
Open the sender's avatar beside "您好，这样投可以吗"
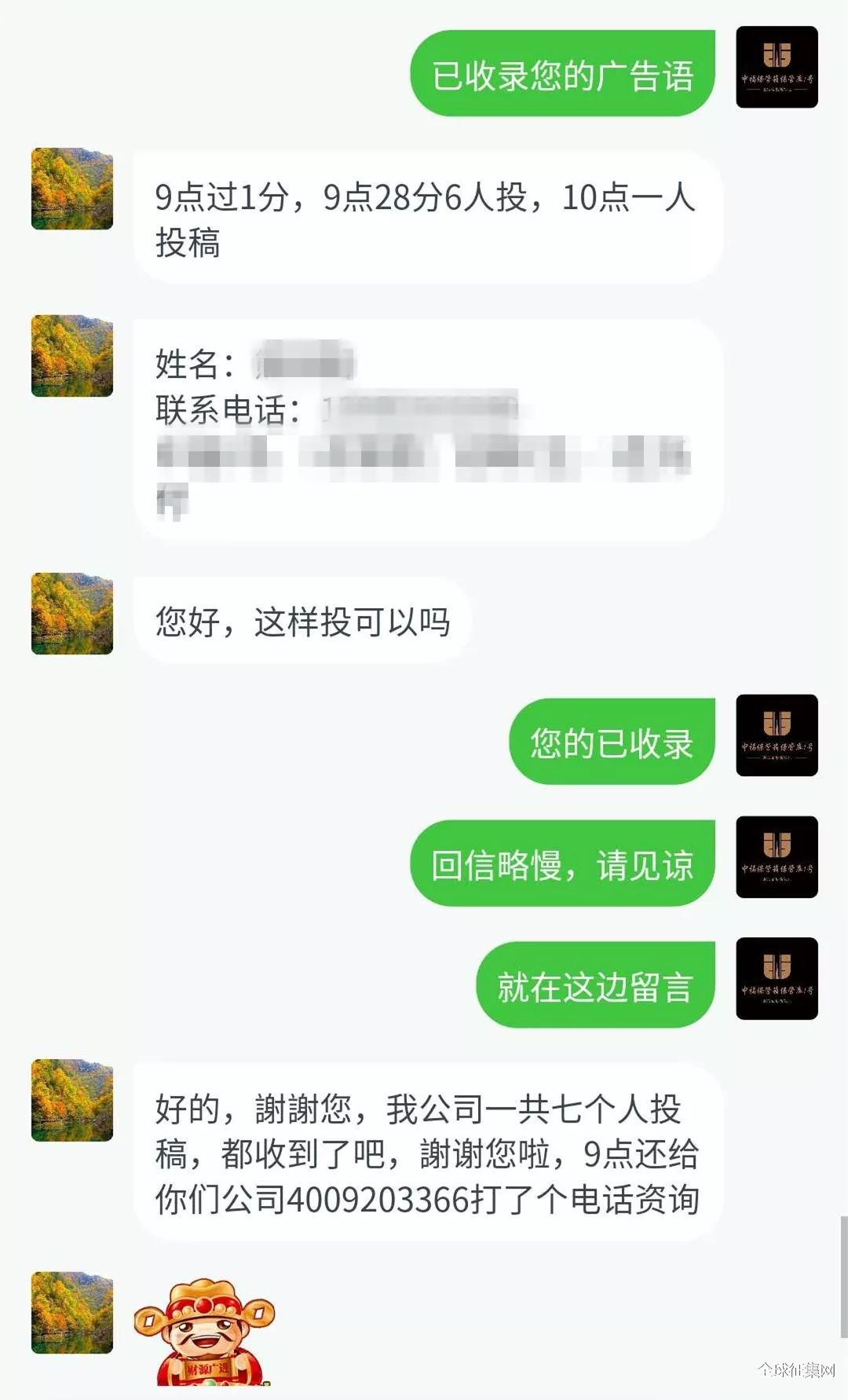(71, 613)
